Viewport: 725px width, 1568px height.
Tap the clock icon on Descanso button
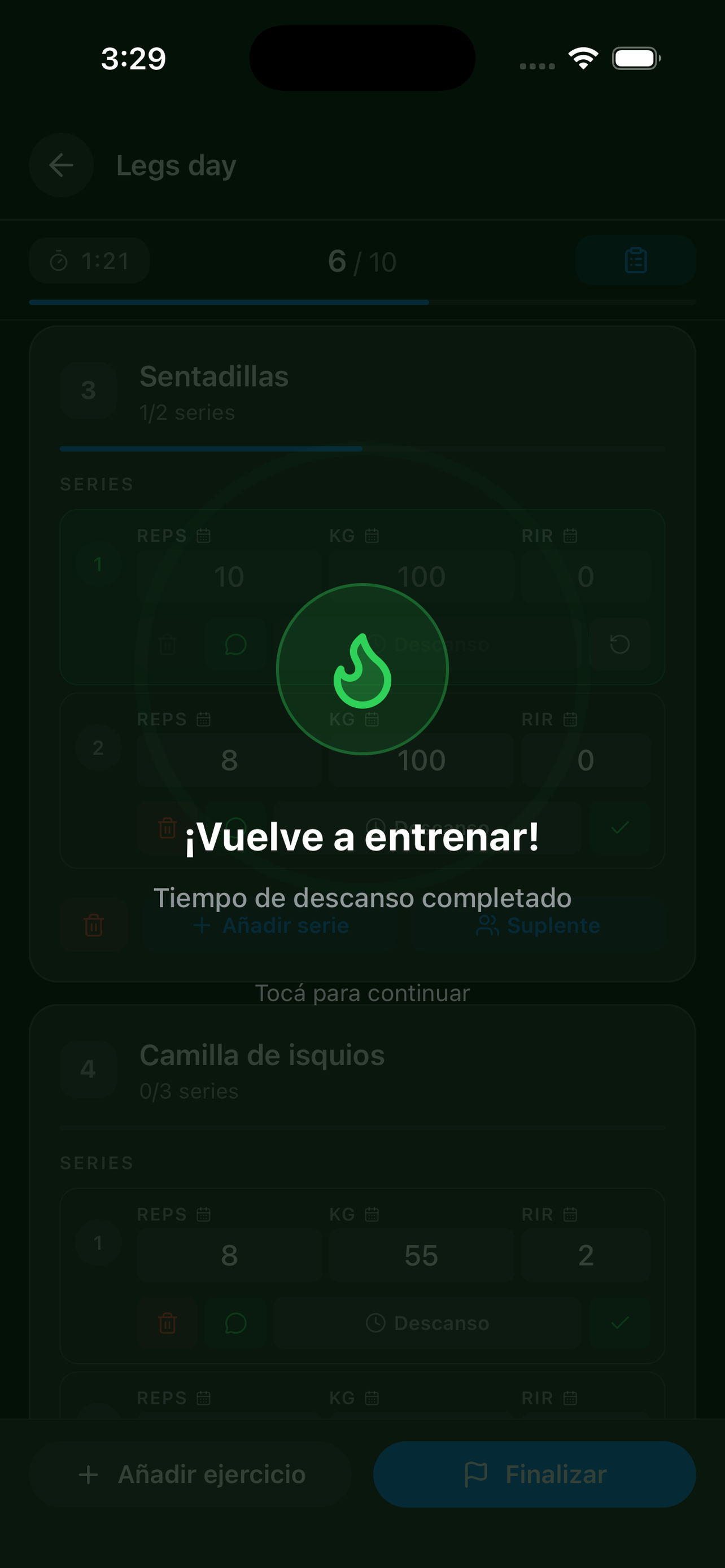point(377,1322)
